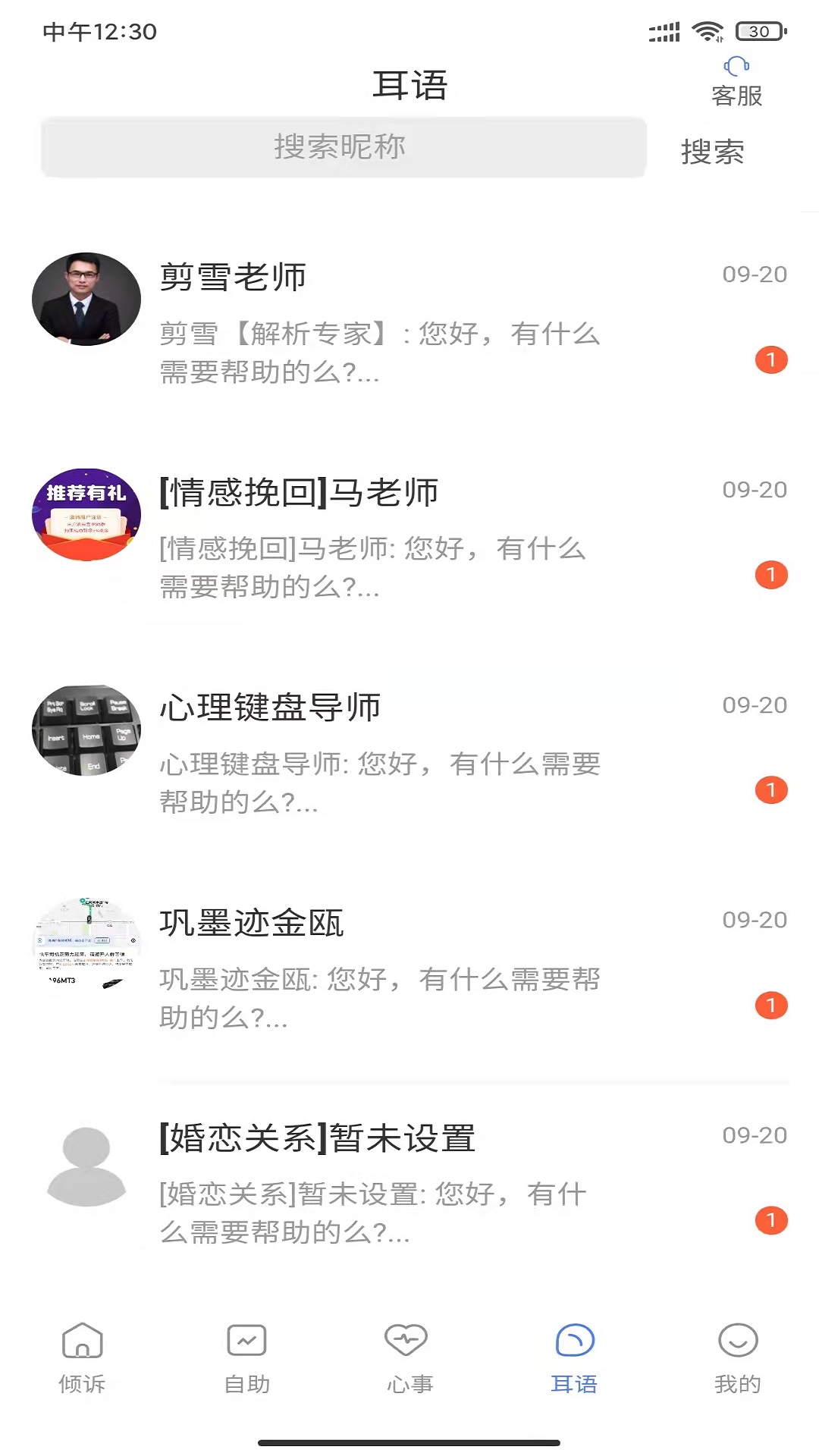Open 心理键盘导师's keyboard avatar
This screenshot has height=1456, width=819.
(86, 730)
